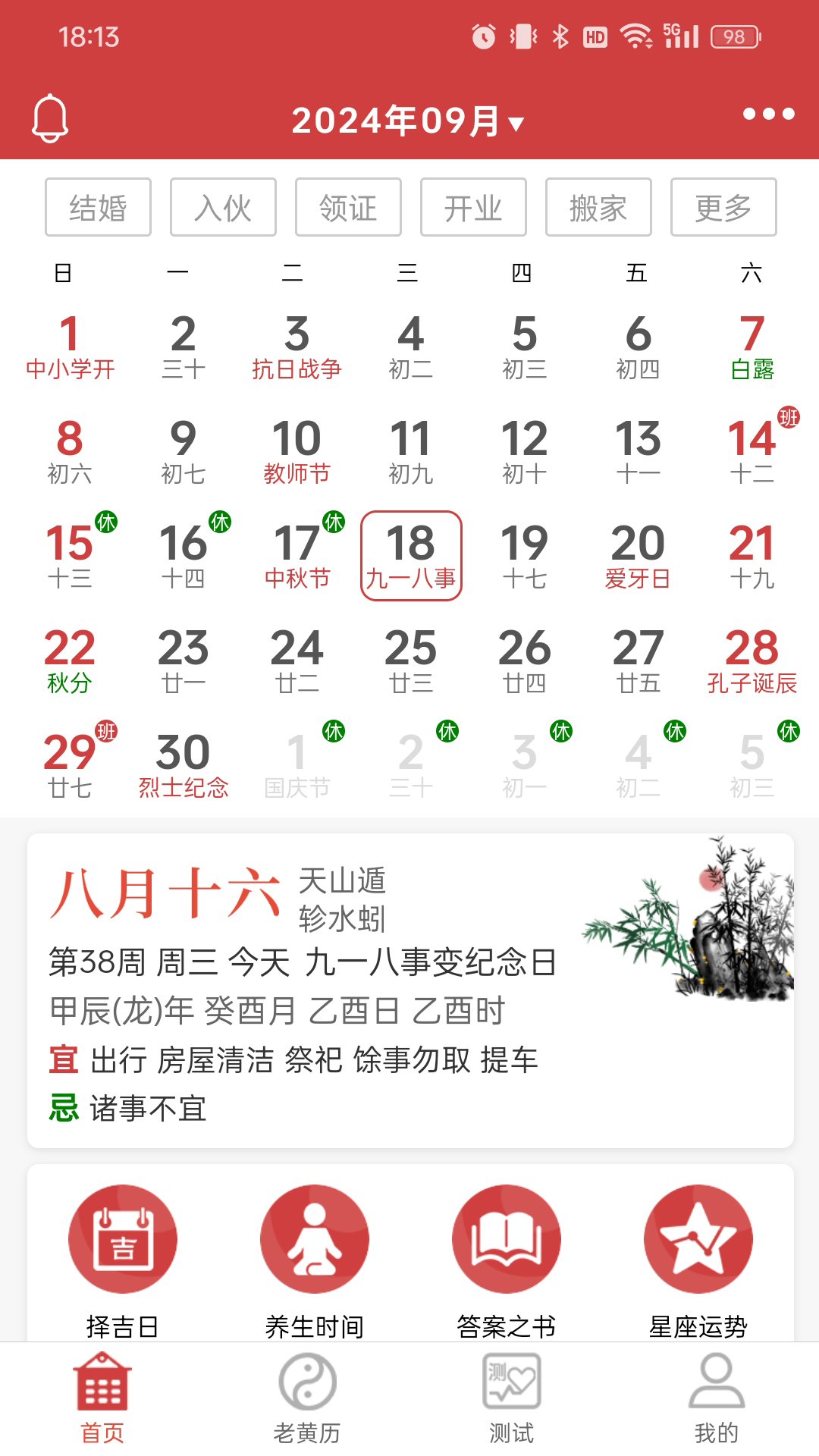Select September 28 孔子诞辰 date

pos(752,661)
